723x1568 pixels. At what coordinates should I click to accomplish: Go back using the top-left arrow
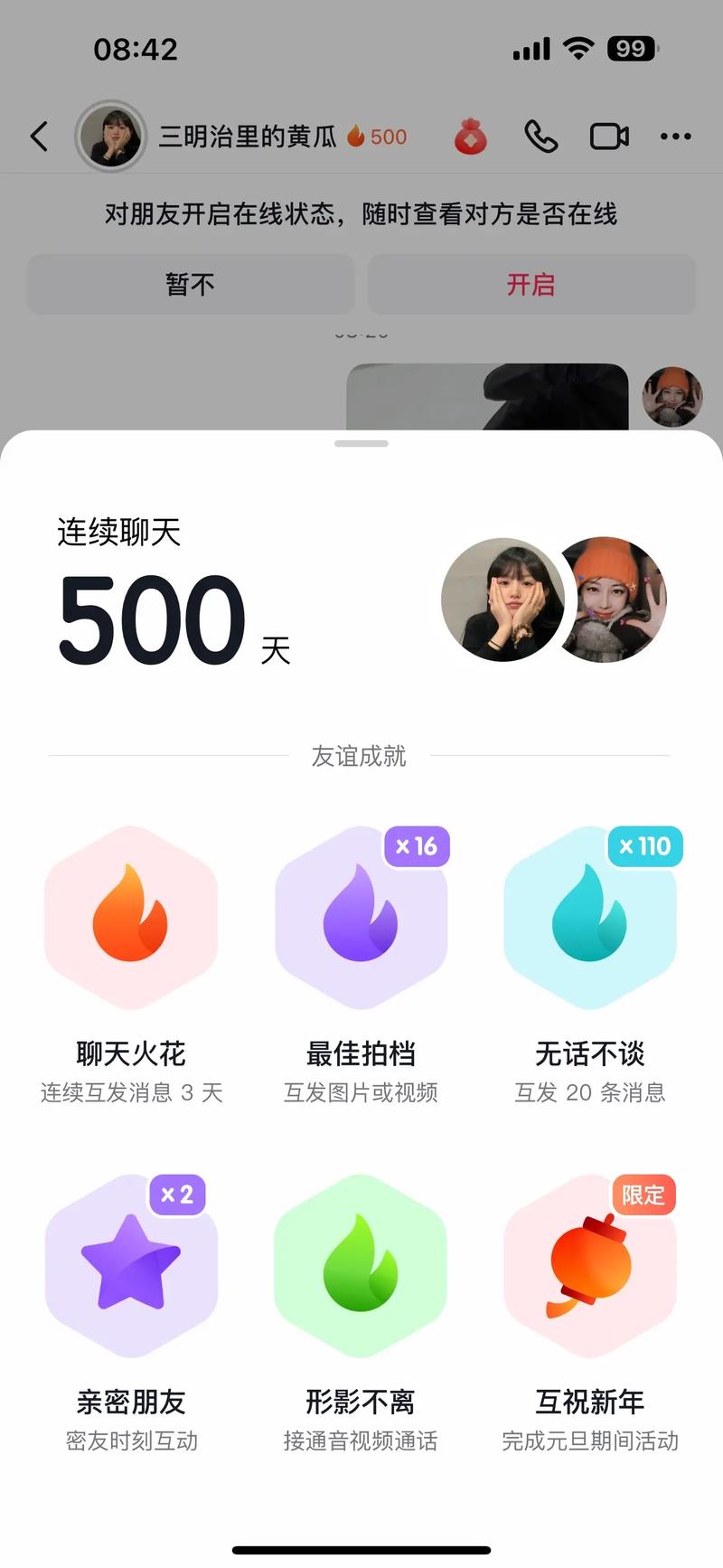pos(39,137)
